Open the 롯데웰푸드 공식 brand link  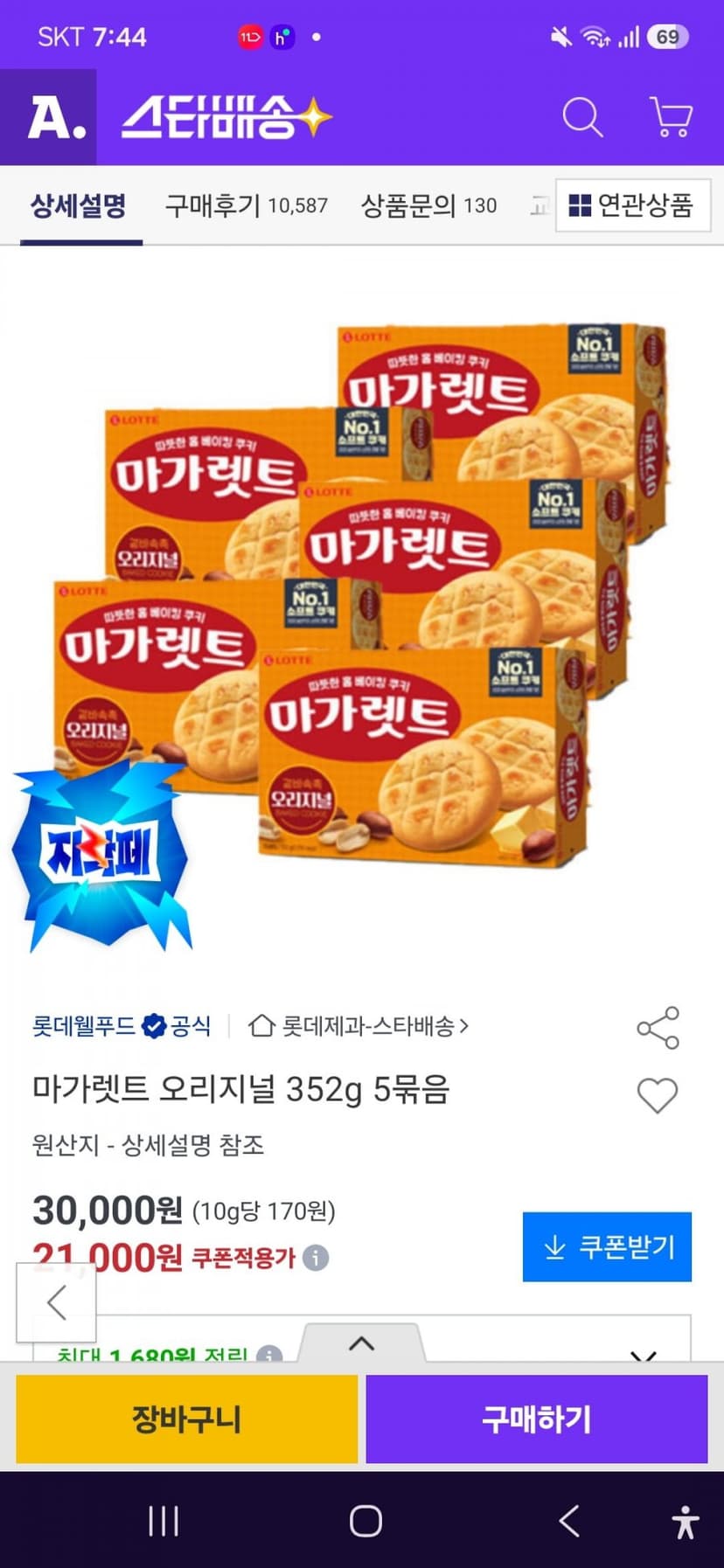(122, 1025)
